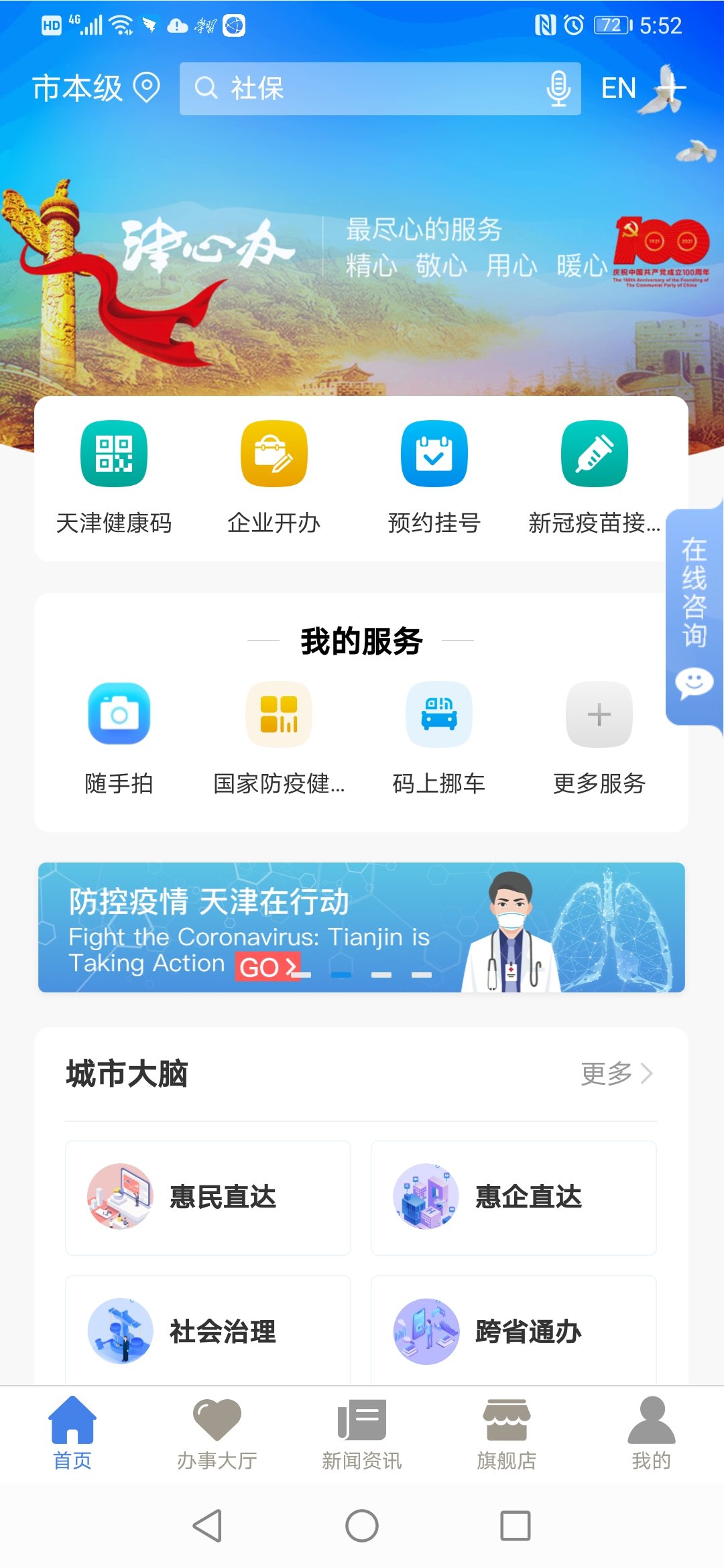Viewport: 724px width, 1568px height.
Task: Open 企业开办 service
Action: 274,477
